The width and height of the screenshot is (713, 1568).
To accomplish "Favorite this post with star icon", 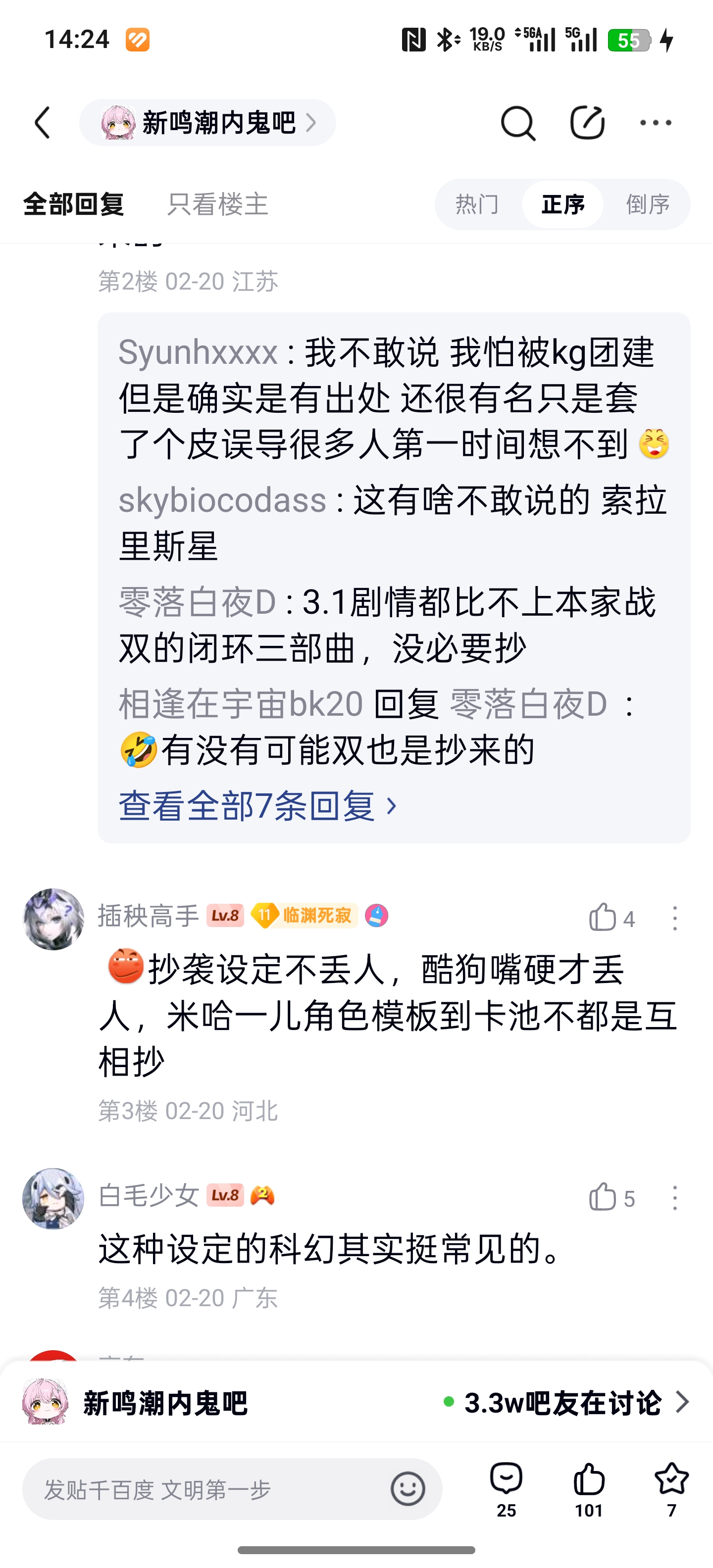I will [x=671, y=1488].
